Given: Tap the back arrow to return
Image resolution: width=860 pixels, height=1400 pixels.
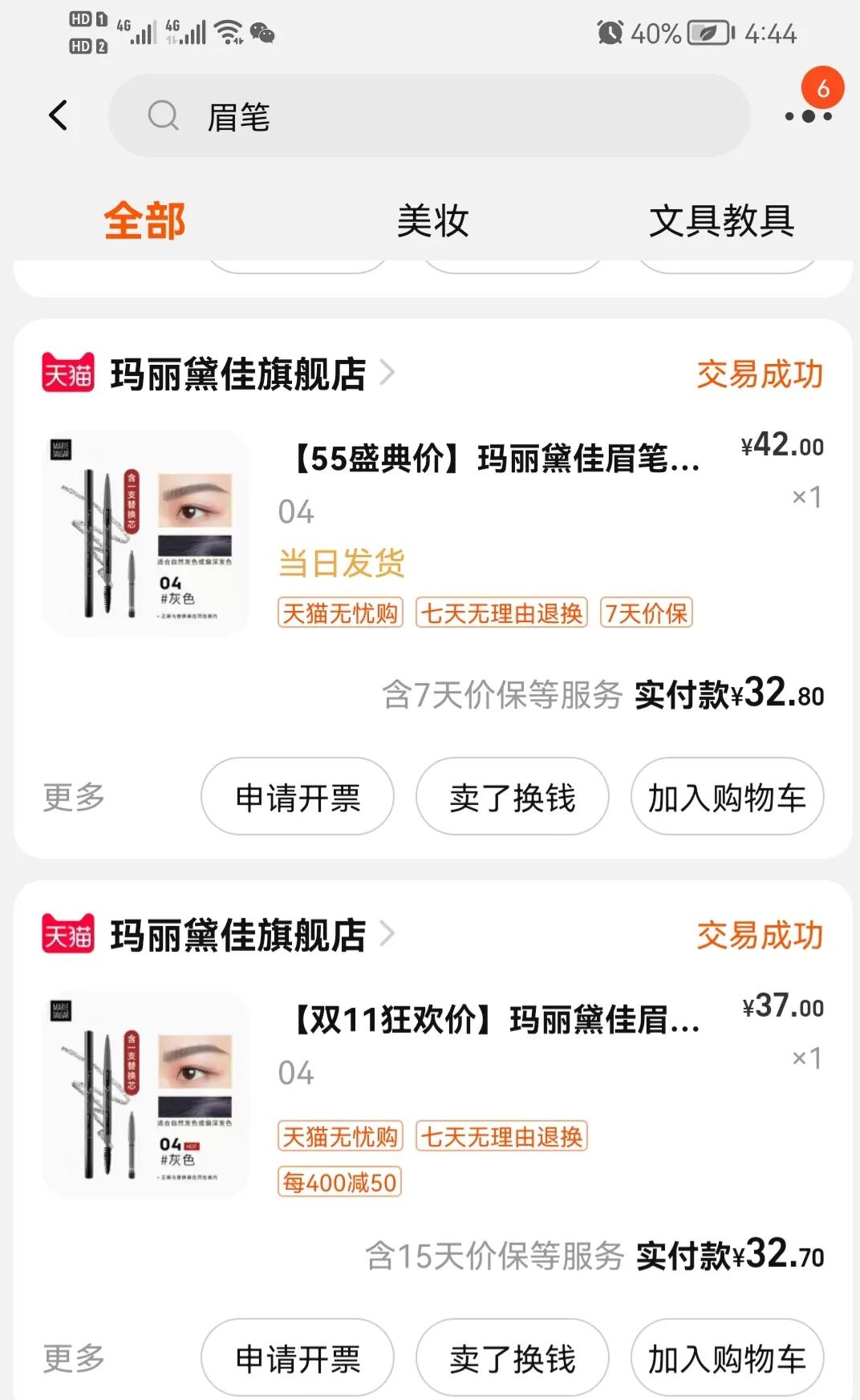Looking at the screenshot, I should pos(57,115).
